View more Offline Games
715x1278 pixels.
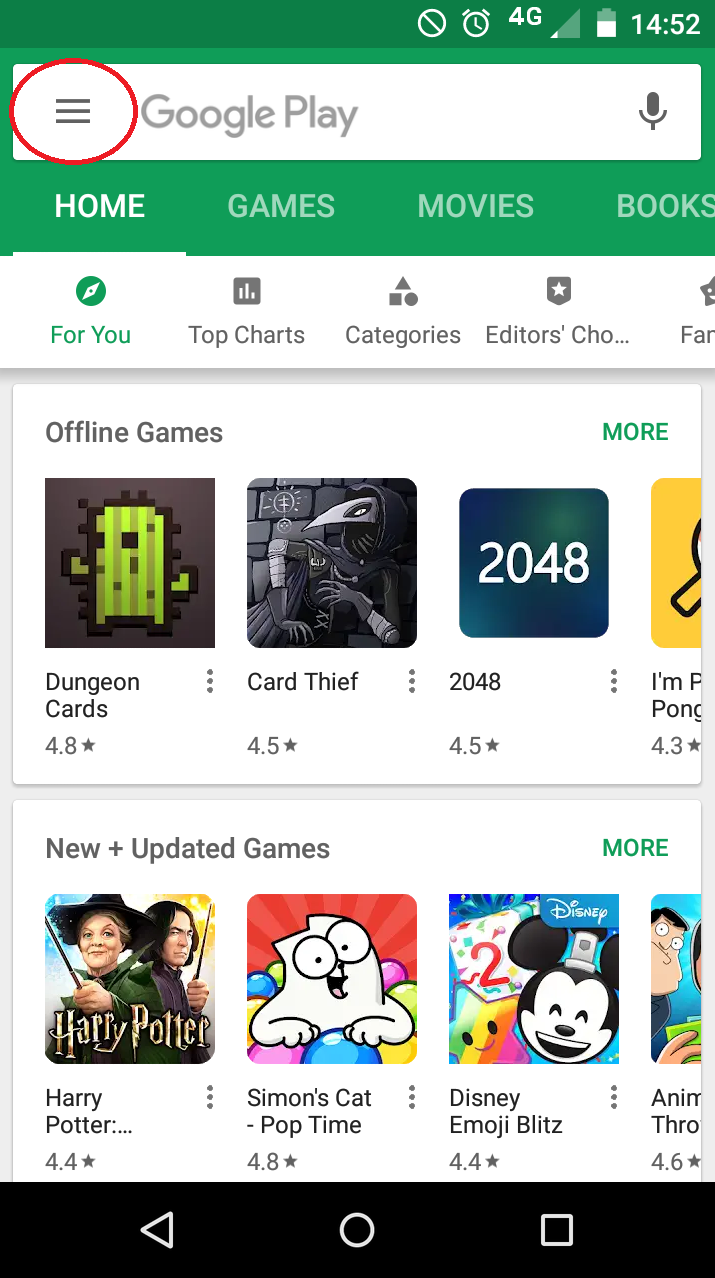click(x=635, y=432)
